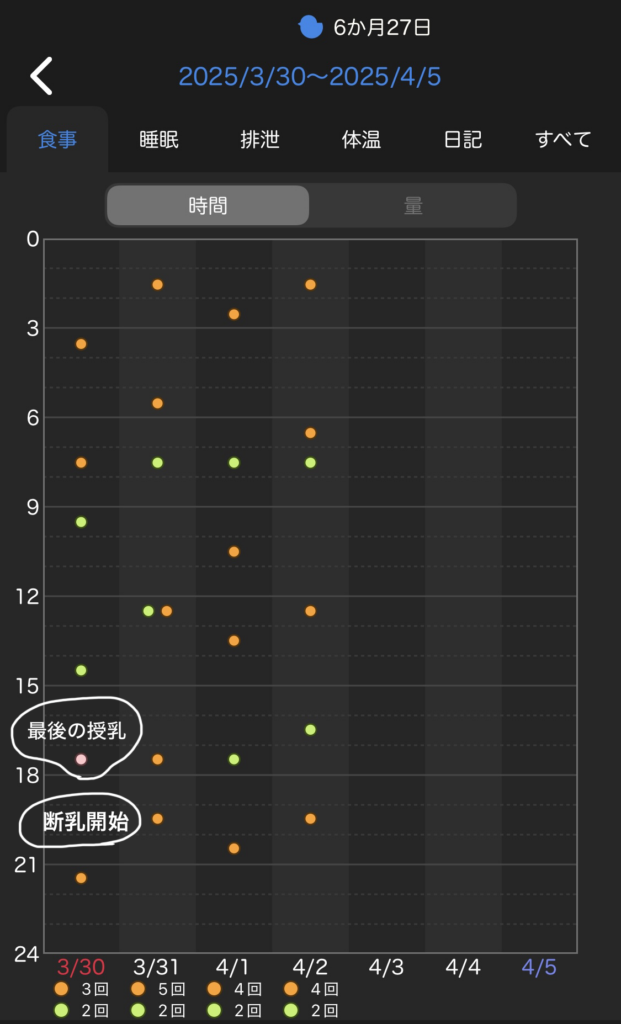Switch to the 日記 tab
The width and height of the screenshot is (621, 1024).
pos(462,140)
